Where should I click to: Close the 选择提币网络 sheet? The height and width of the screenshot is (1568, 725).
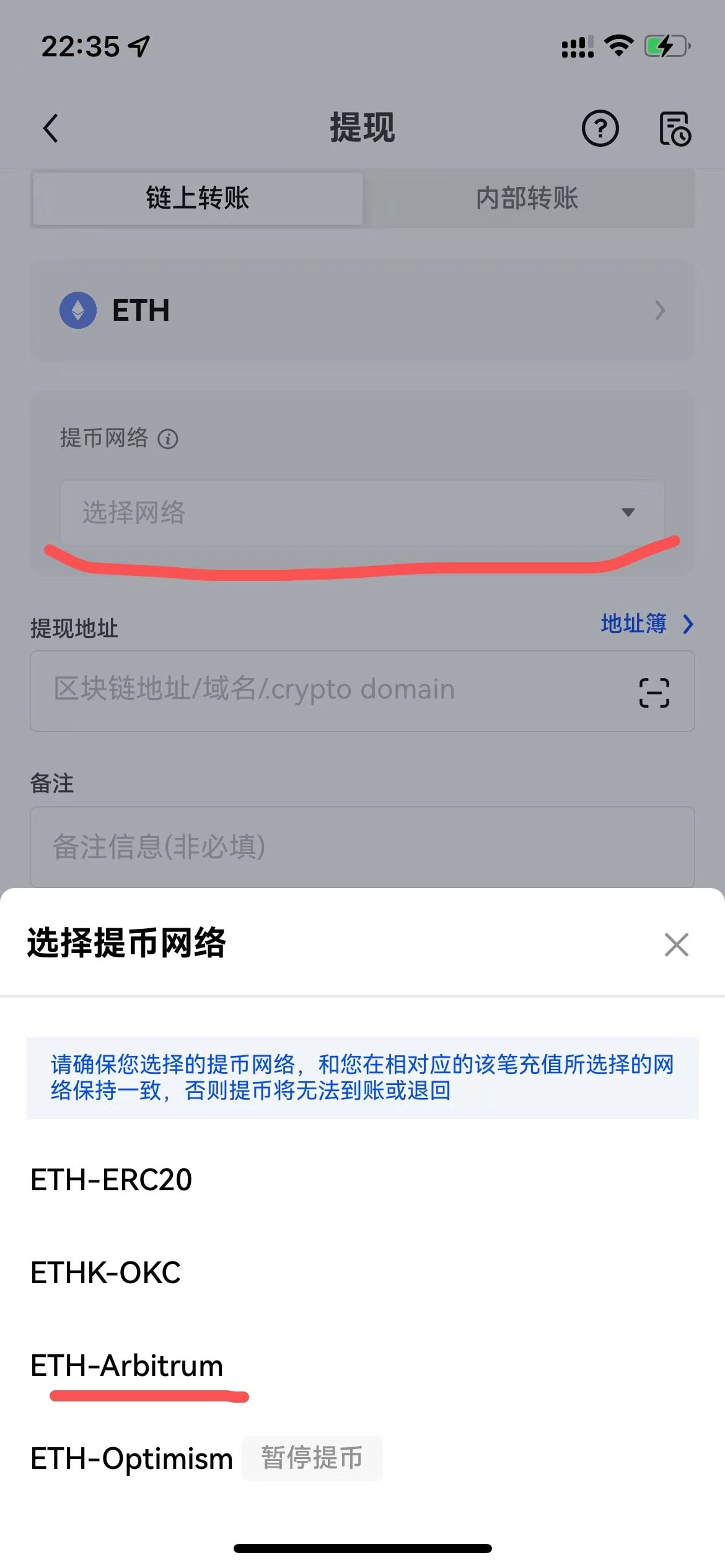pos(676,944)
